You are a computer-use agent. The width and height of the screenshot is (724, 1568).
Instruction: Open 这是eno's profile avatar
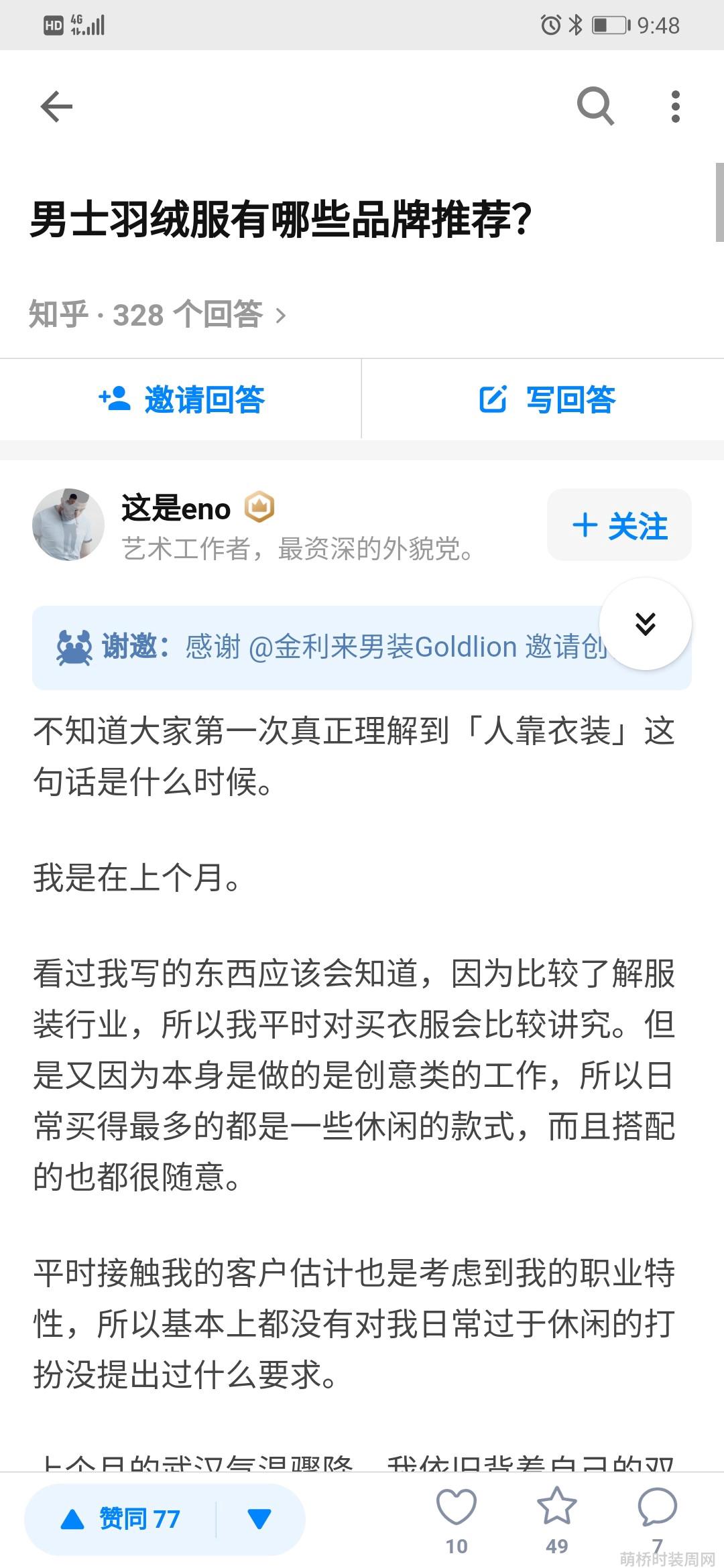coord(68,525)
